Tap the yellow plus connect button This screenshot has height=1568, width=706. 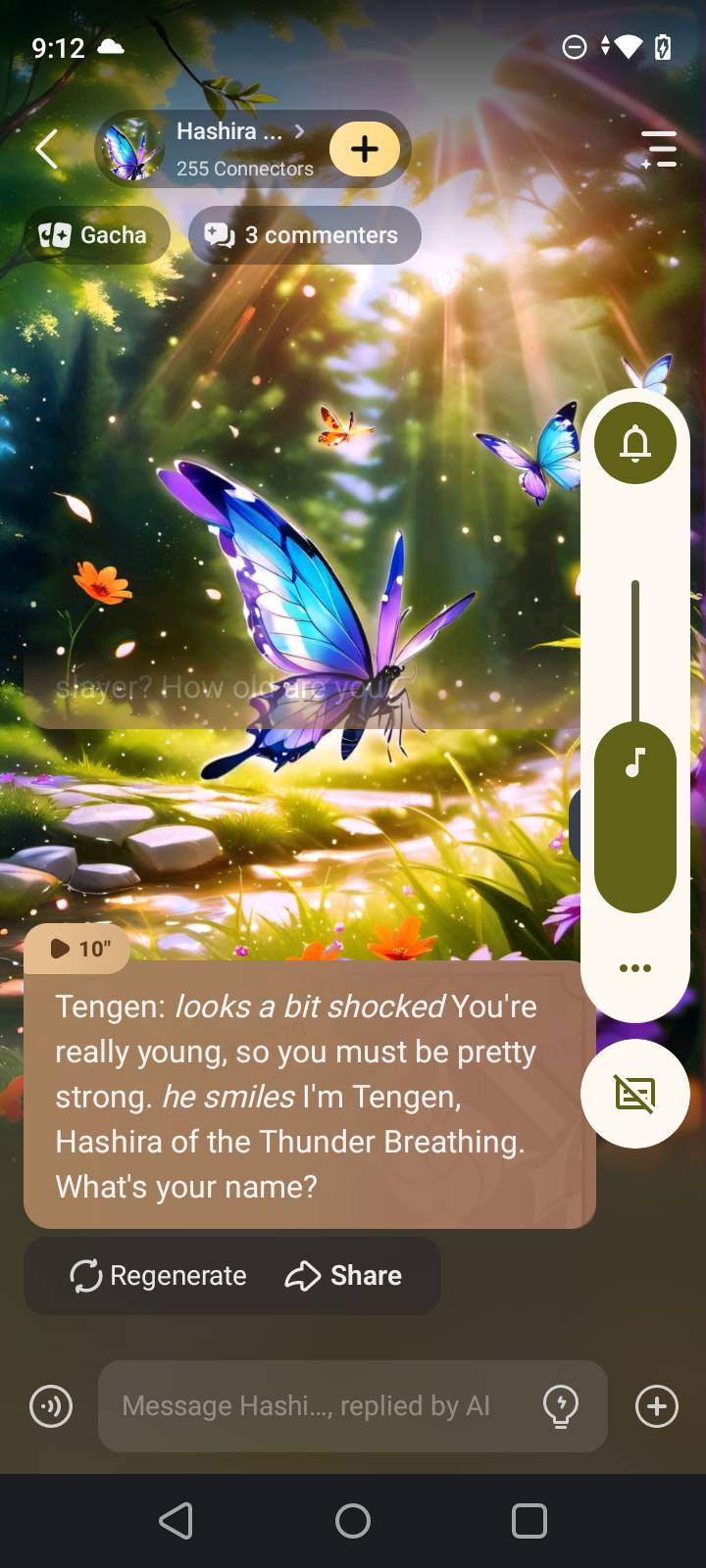click(364, 149)
